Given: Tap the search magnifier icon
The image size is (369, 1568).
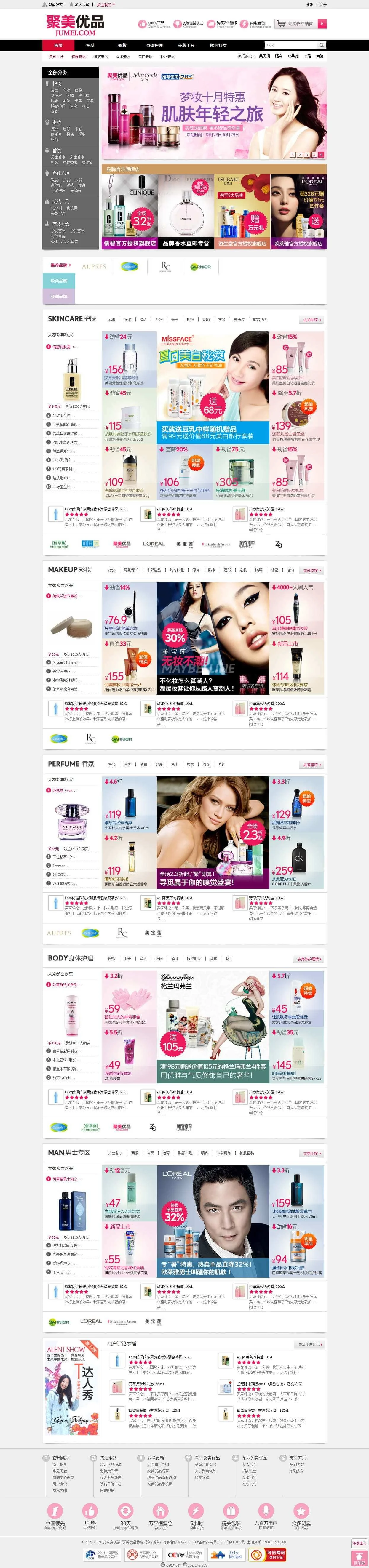Looking at the screenshot, I should click(322, 45).
